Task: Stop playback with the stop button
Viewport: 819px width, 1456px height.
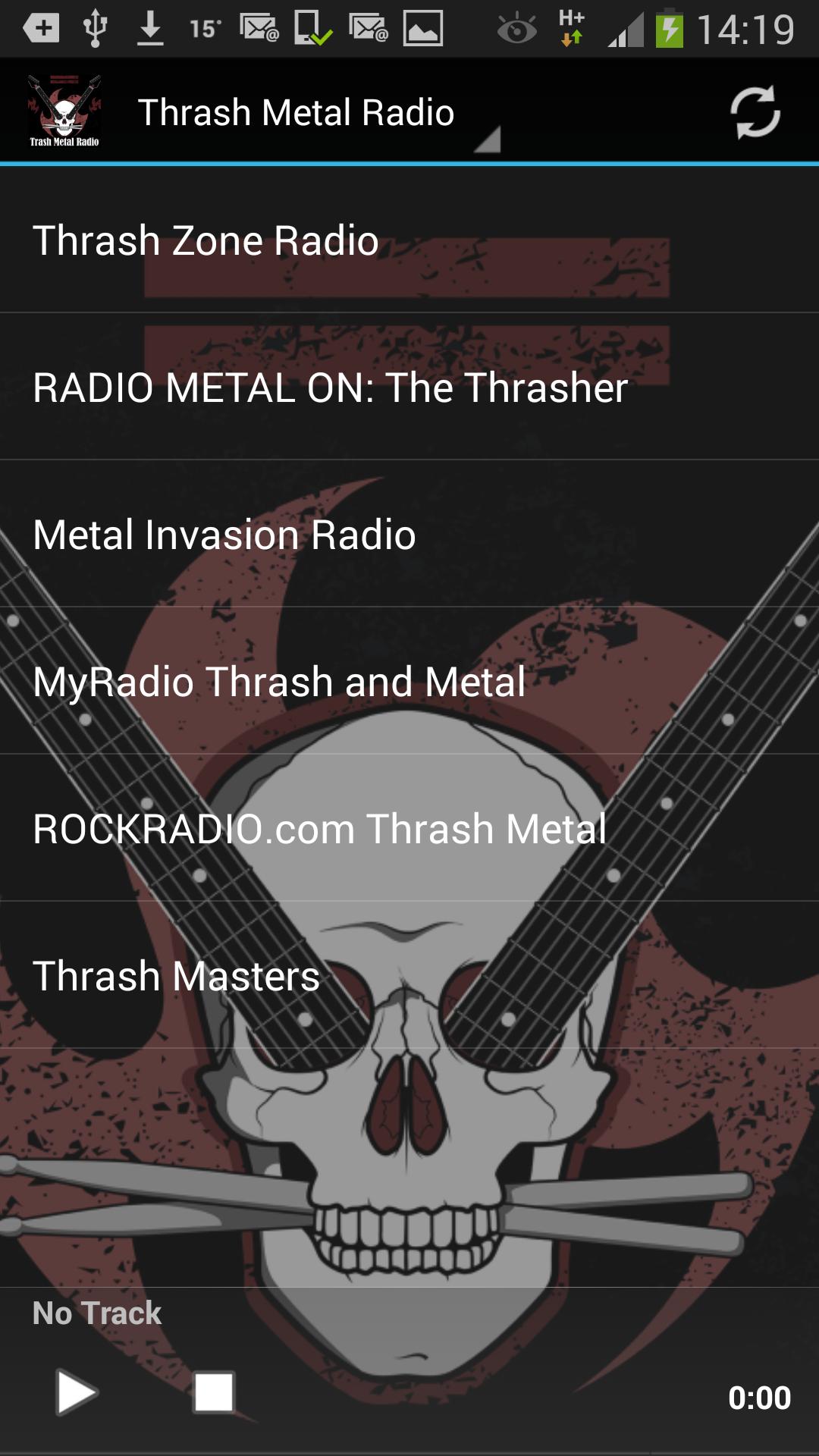Action: pos(214,1392)
